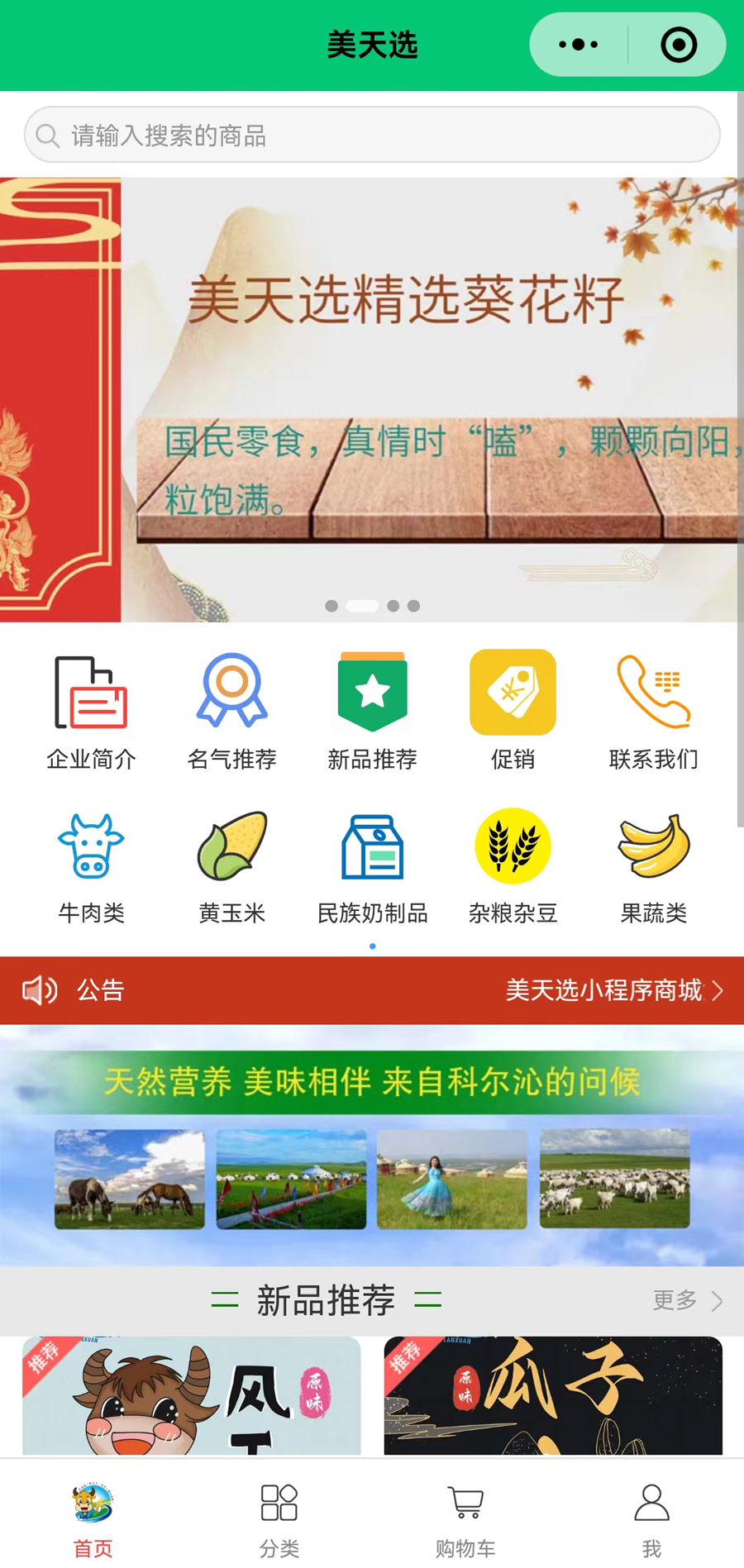Switch to the 购物车 tab

pyautogui.click(x=465, y=1519)
